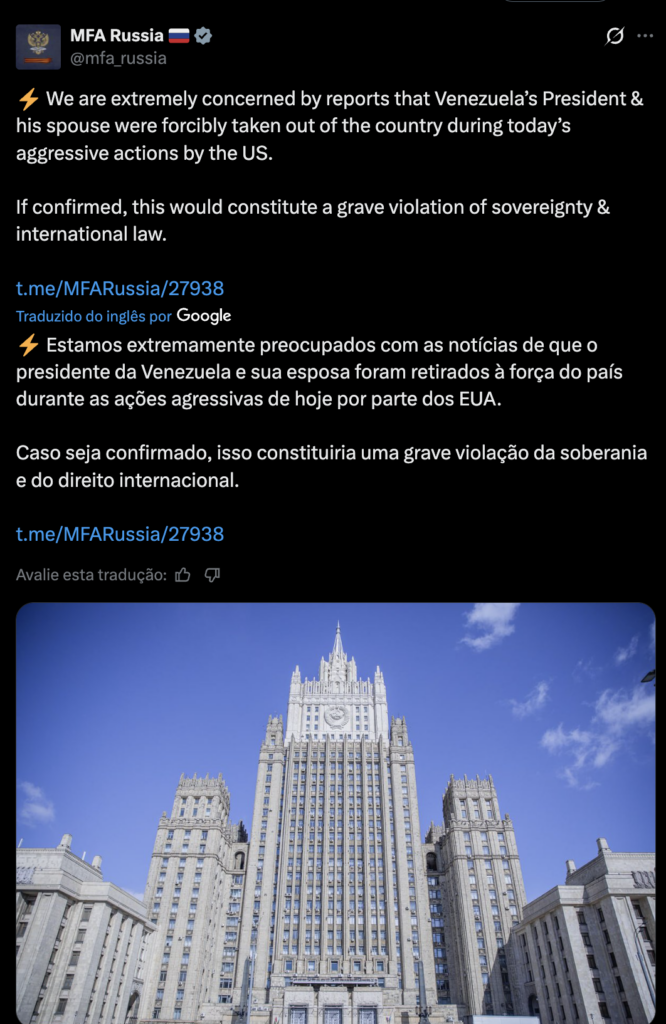Open the t.me/MFARussia/27938 link in original text
The image size is (666, 1024).
click(120, 288)
